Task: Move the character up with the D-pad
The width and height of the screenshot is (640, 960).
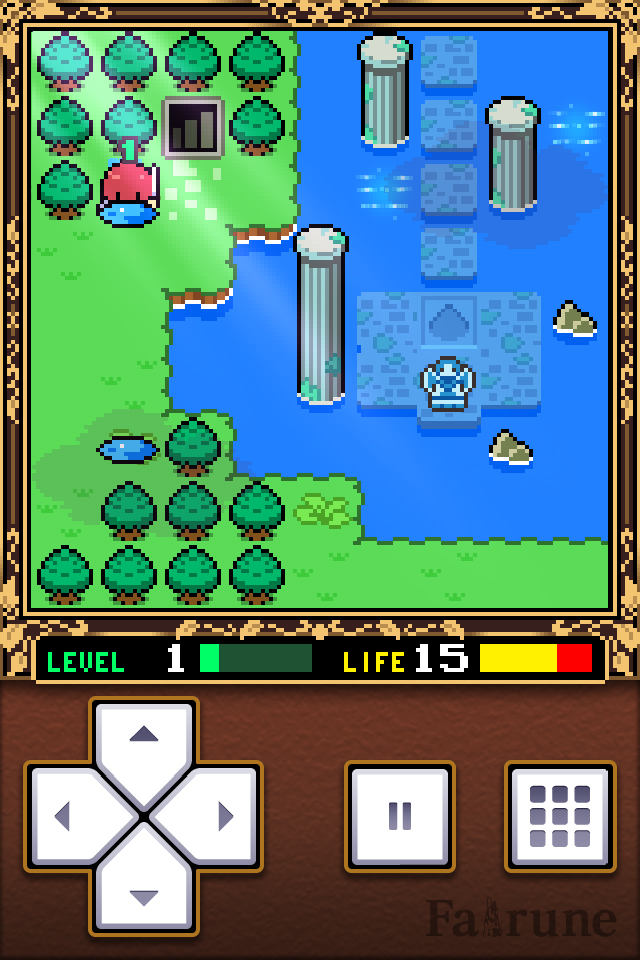Action: pyautogui.click(x=144, y=743)
